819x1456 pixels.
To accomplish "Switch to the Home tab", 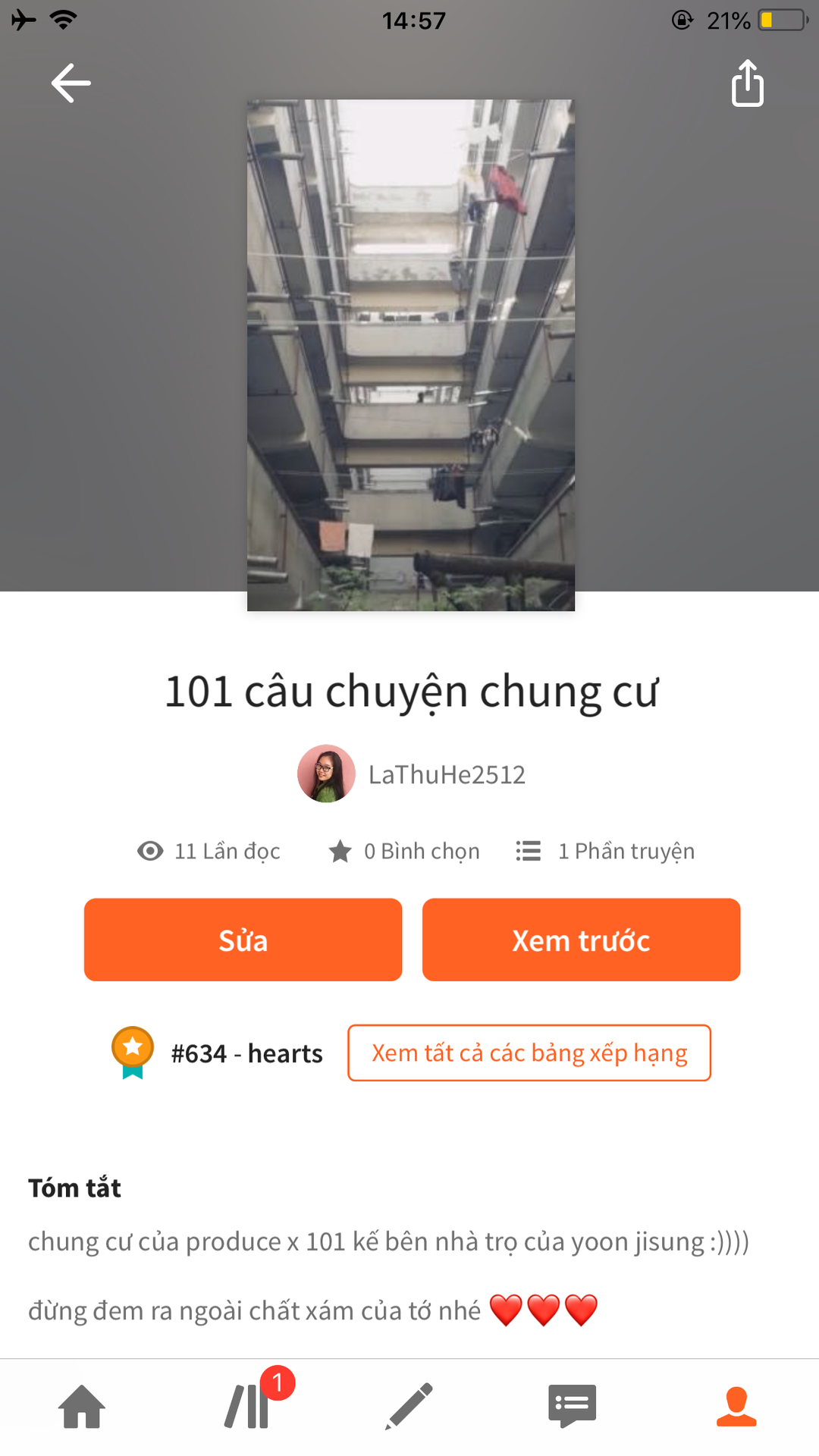I will [x=82, y=1406].
